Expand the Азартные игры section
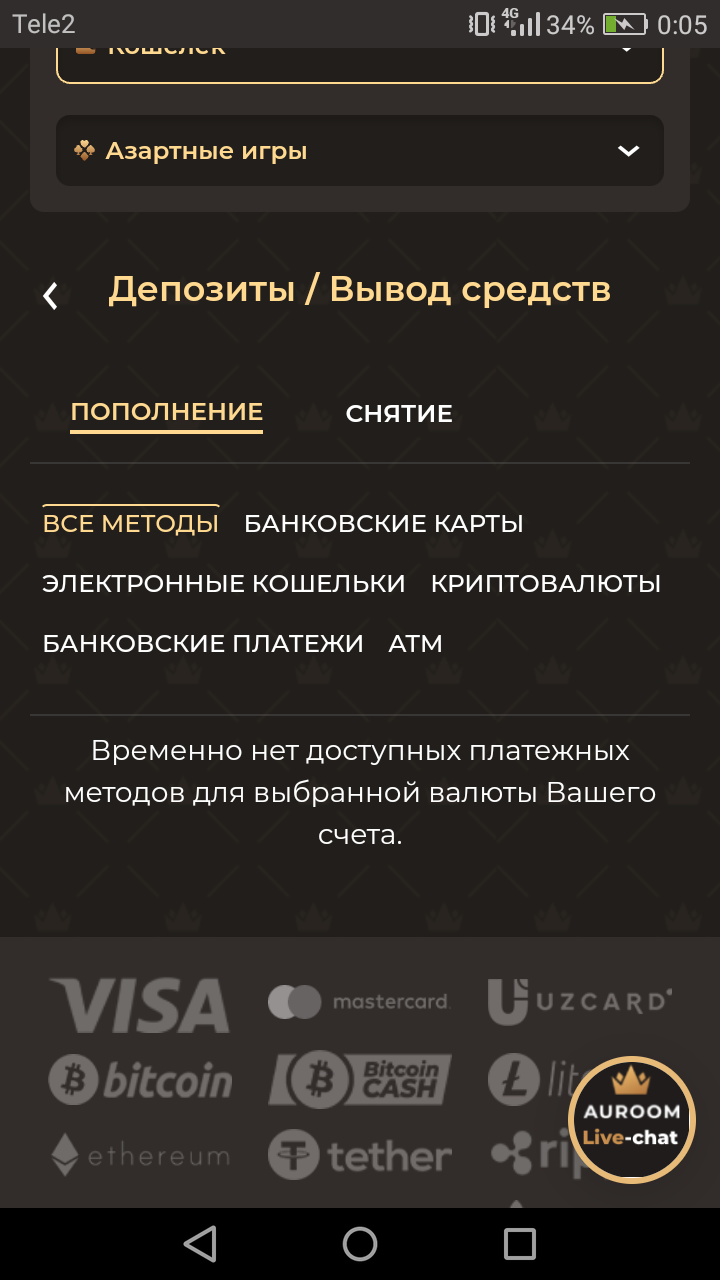The image size is (720, 1280). tap(360, 151)
